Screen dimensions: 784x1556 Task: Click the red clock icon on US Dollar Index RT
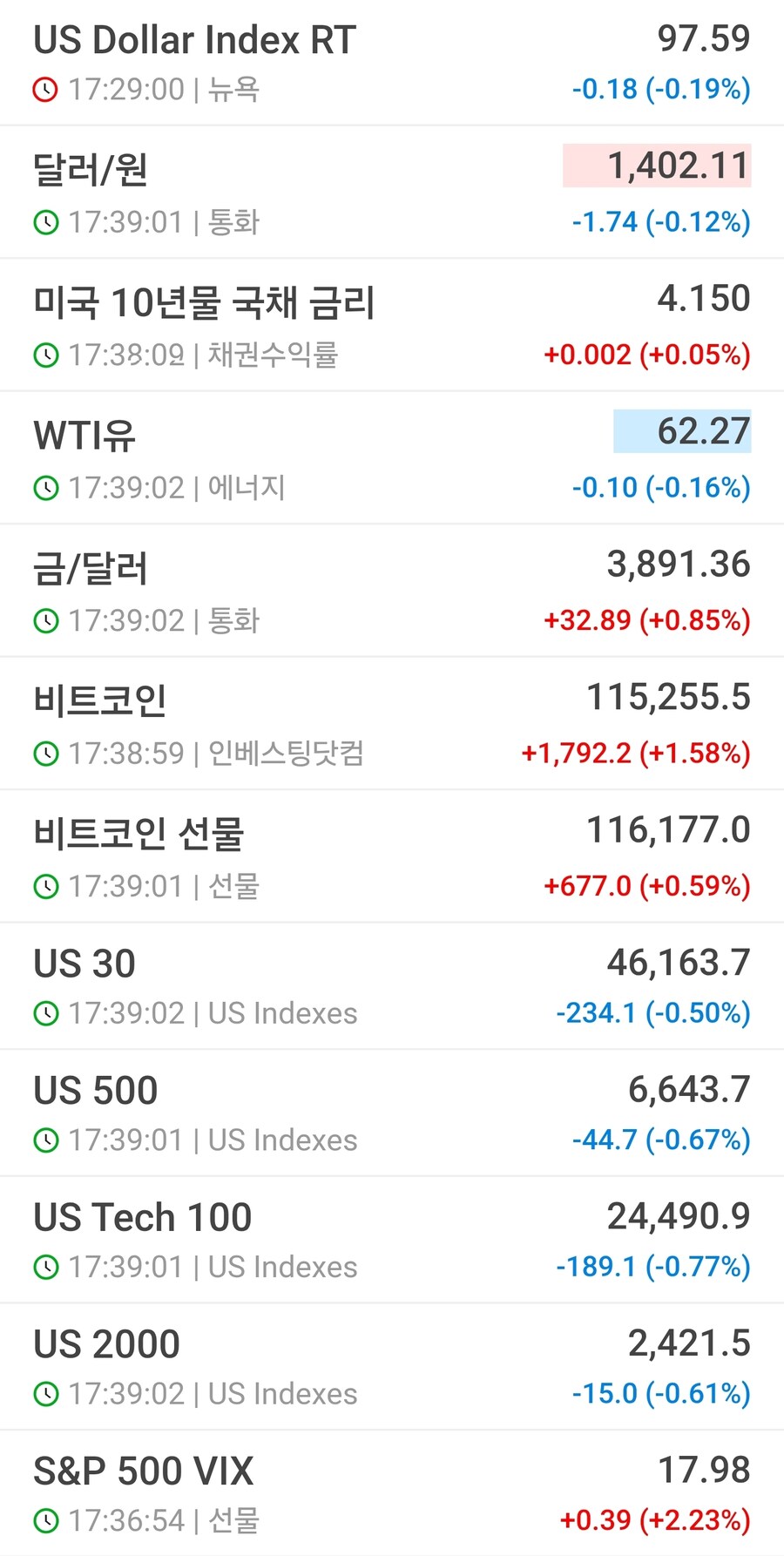point(45,88)
